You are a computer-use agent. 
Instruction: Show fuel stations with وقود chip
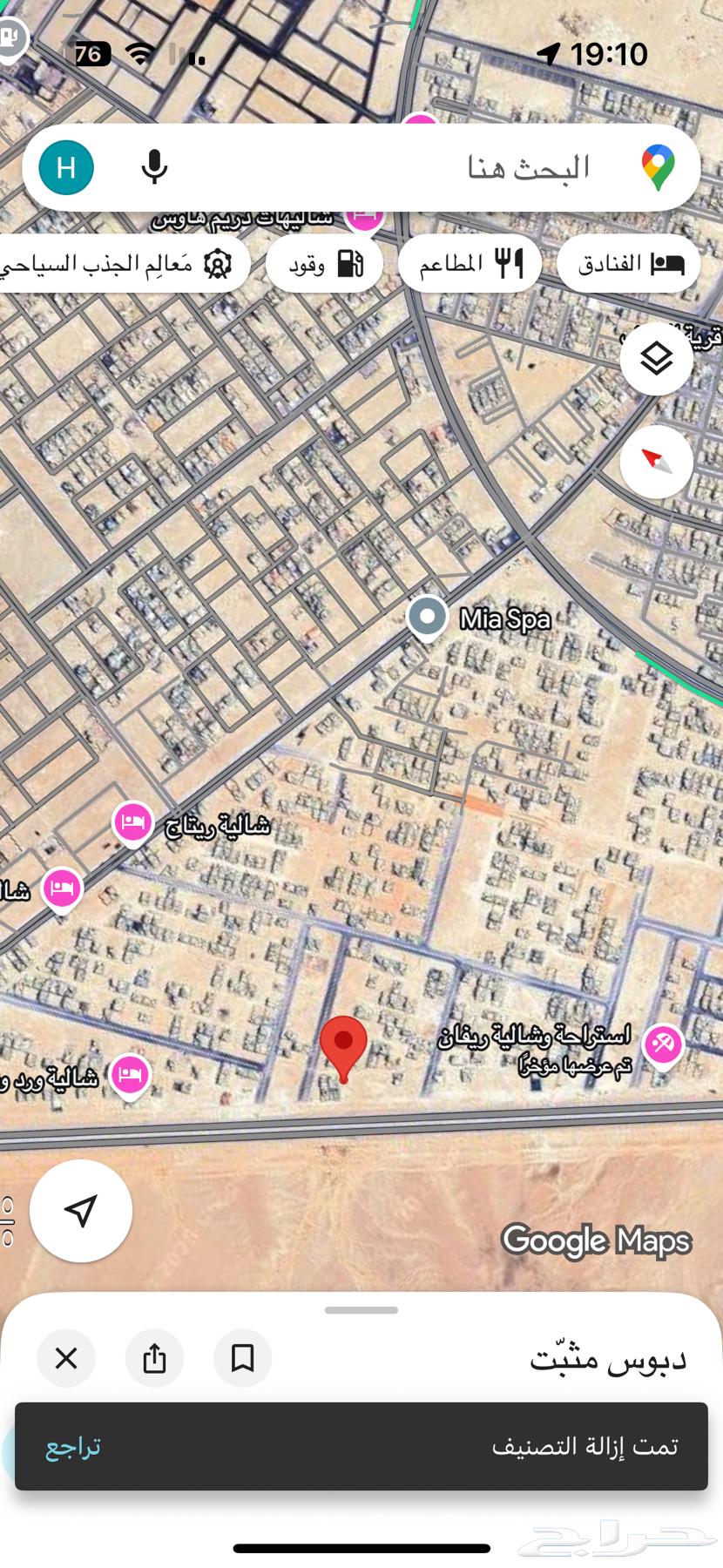coord(325,264)
